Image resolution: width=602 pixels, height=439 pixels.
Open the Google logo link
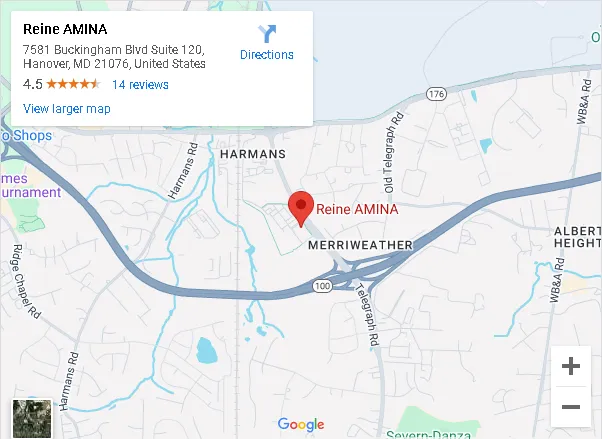[301, 424]
